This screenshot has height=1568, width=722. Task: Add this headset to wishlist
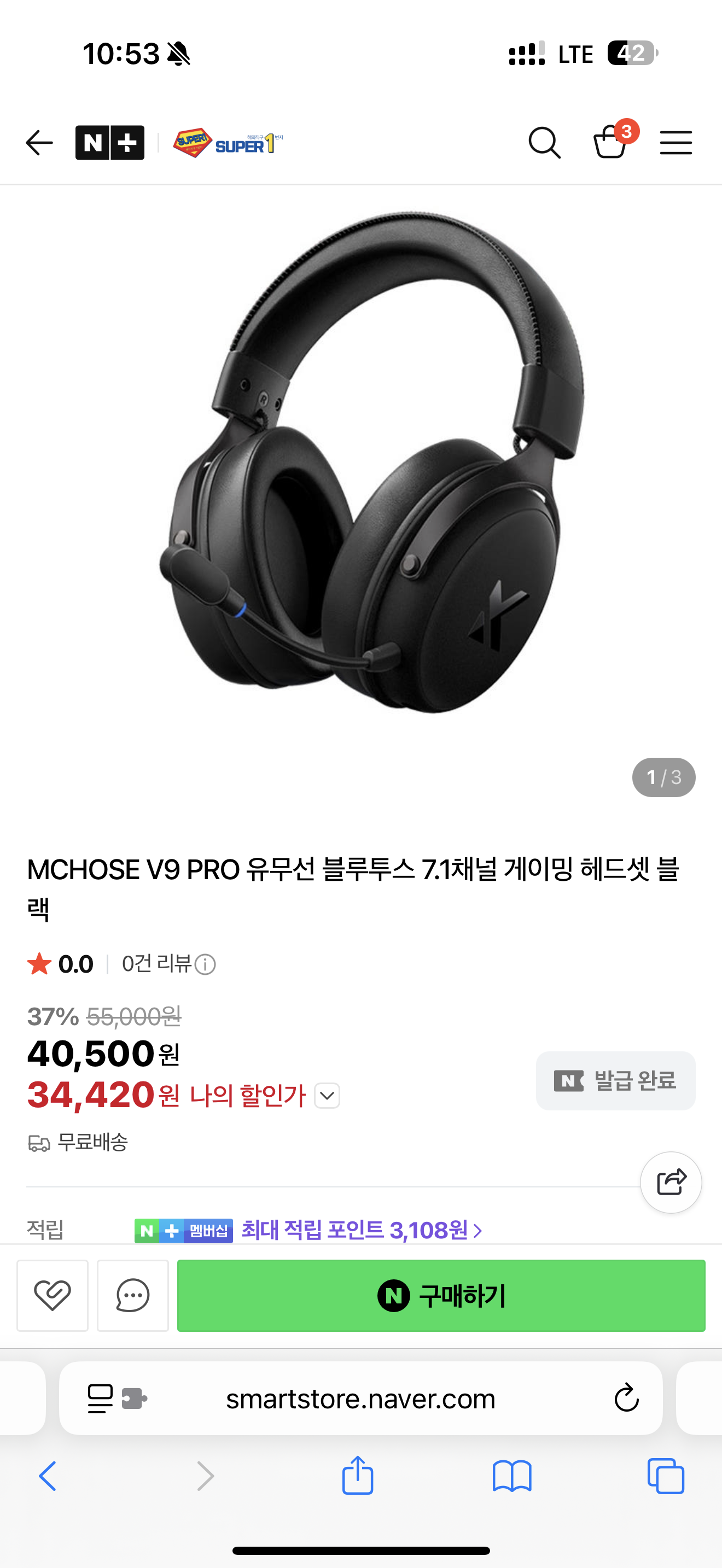click(x=53, y=1295)
